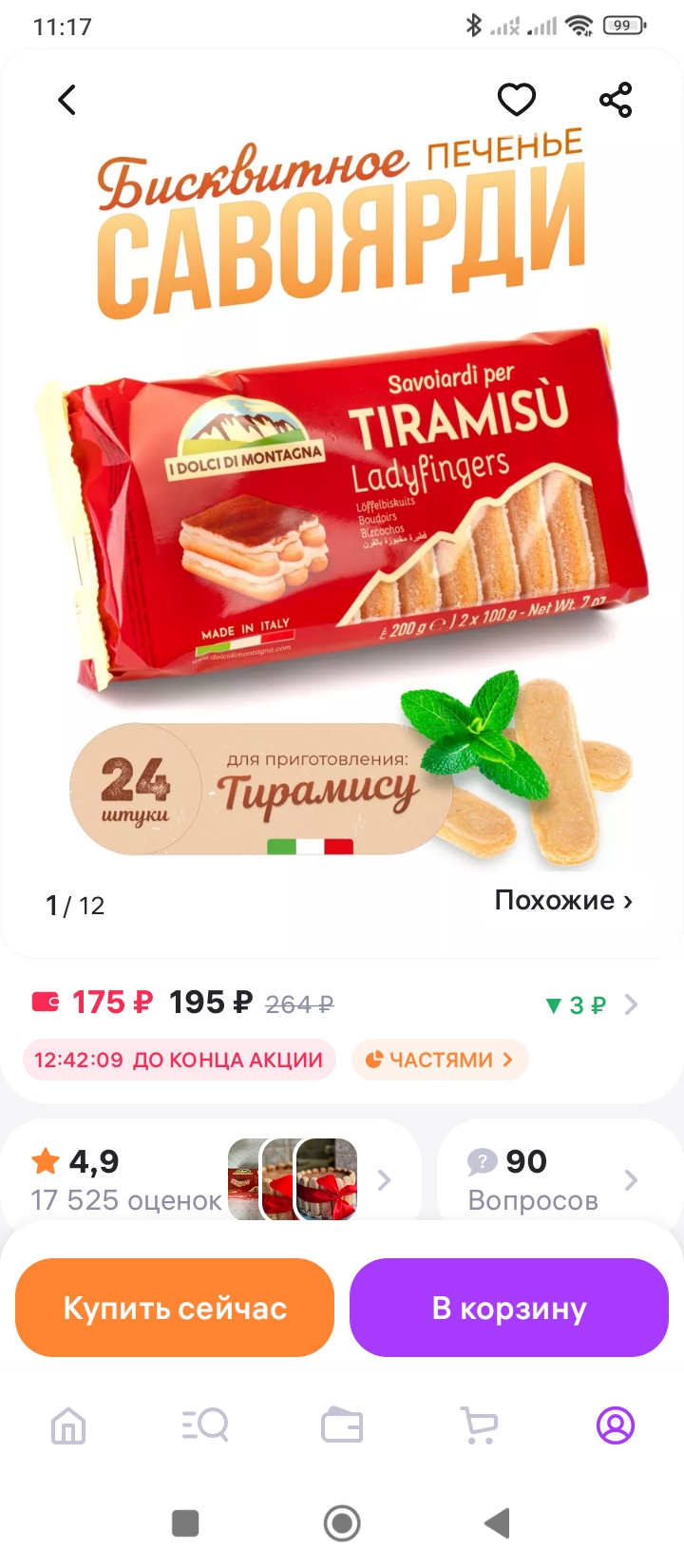Open reviews via the ratings chevron arrow
684x1568 pixels.
(385, 1179)
